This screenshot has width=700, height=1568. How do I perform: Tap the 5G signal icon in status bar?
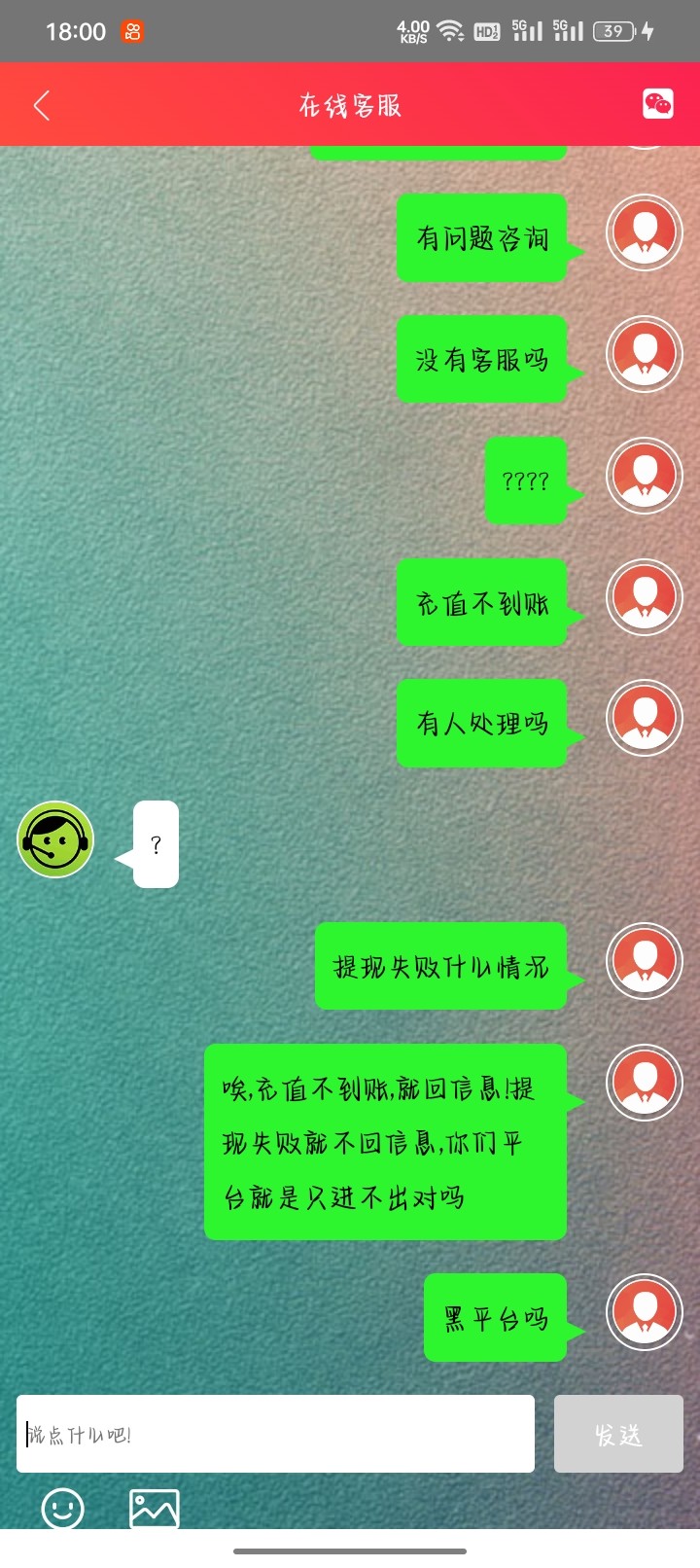[525, 29]
